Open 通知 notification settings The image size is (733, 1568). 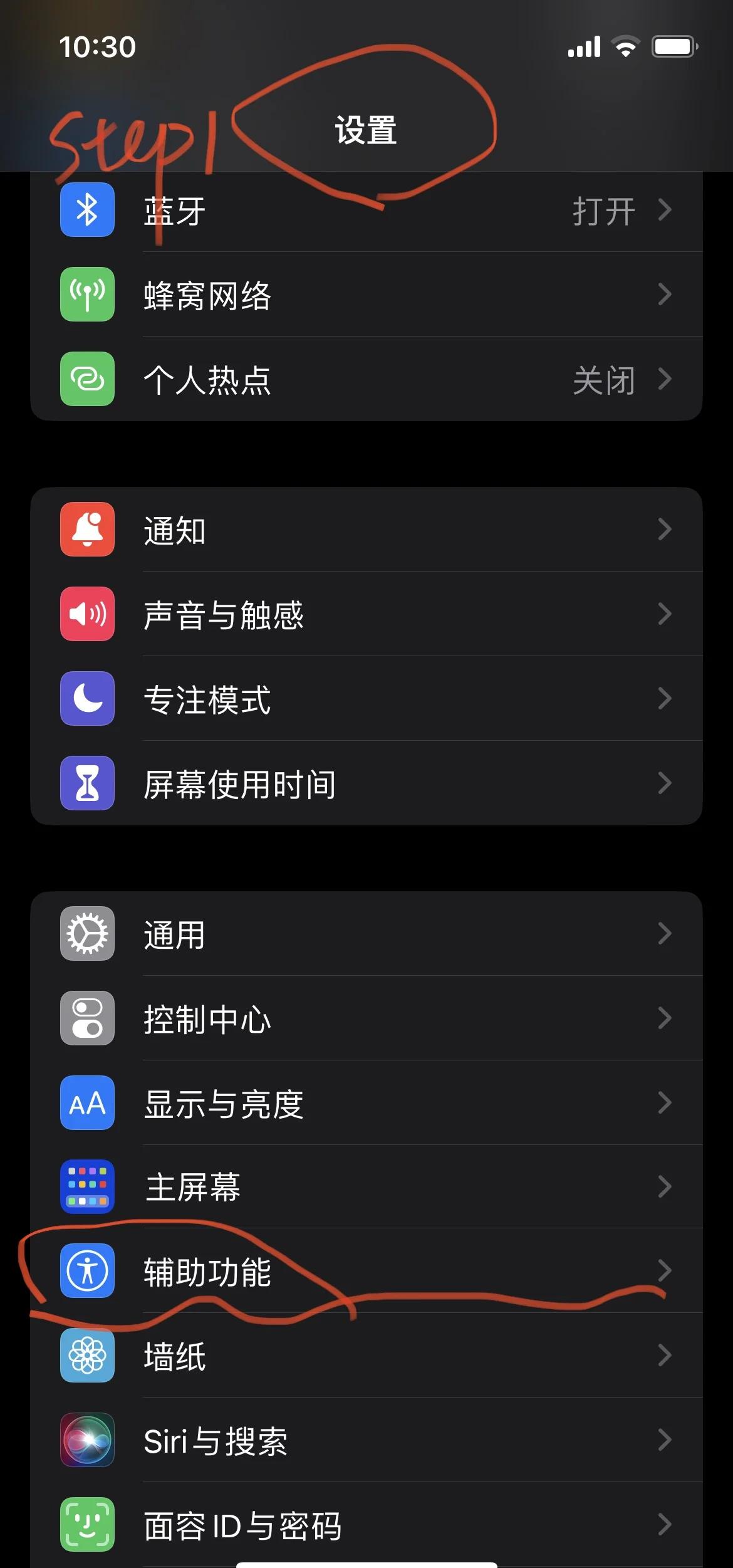(366, 530)
